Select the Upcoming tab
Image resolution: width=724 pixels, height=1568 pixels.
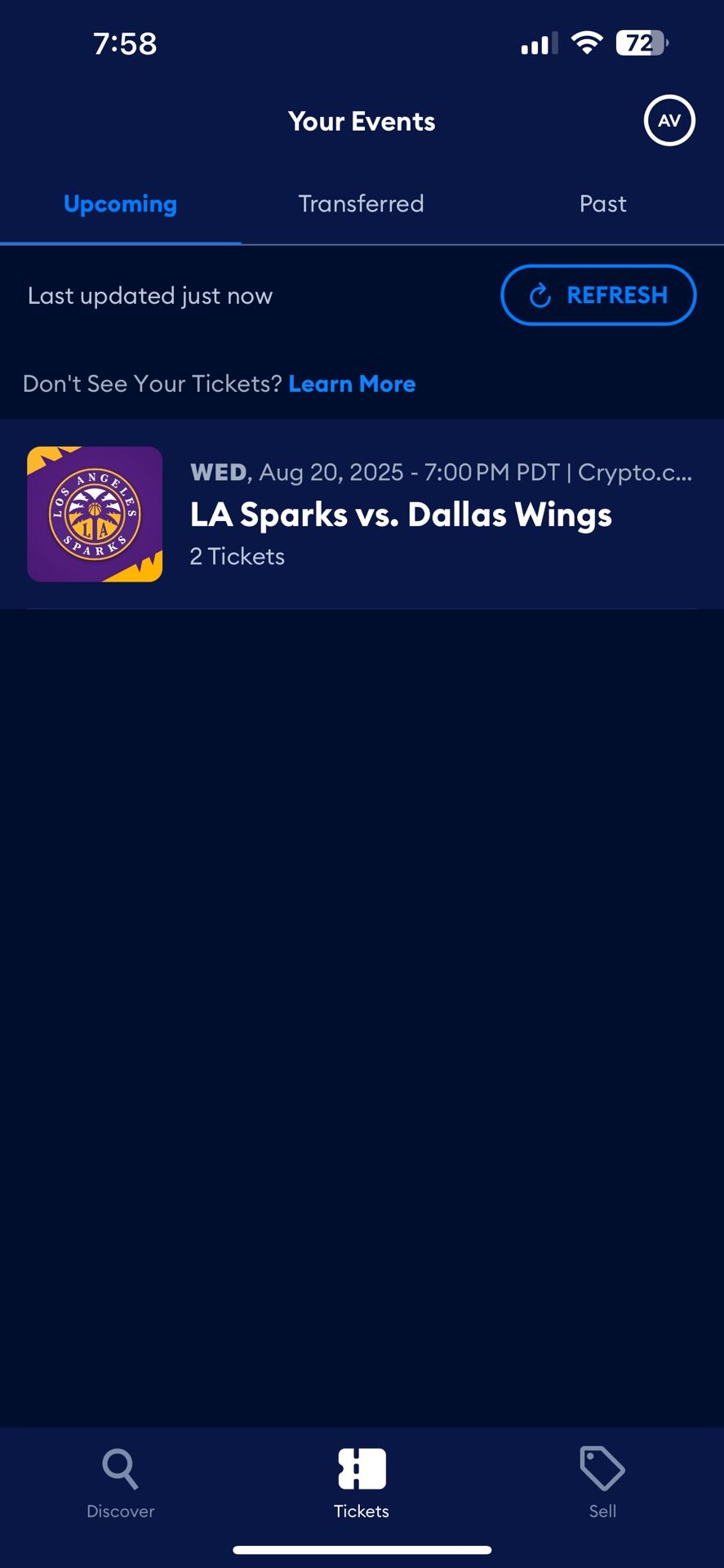121,203
